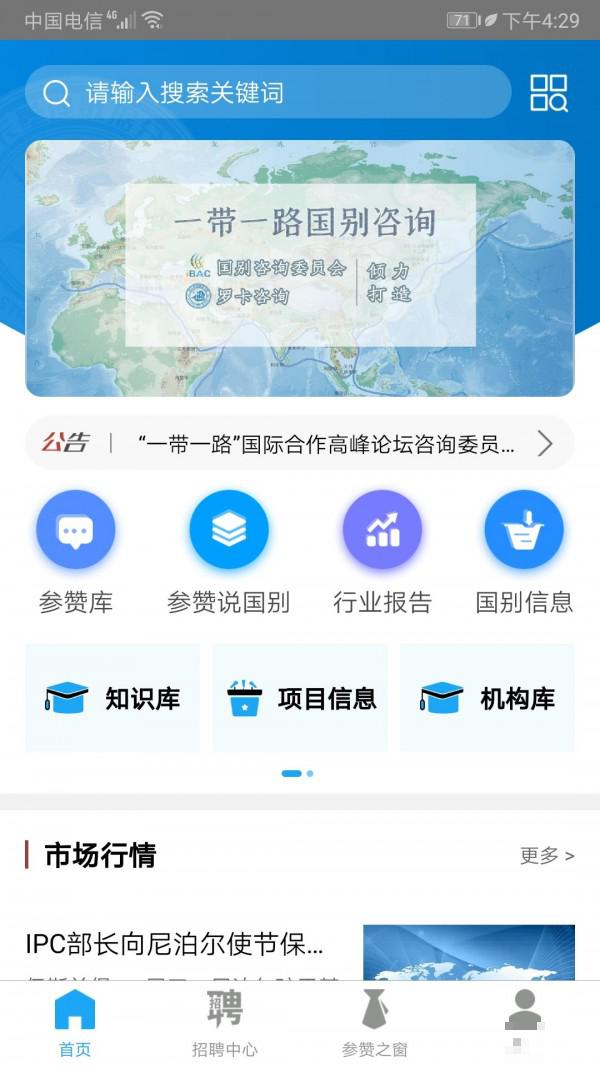Tap the keyword search field
Screen dimensions: 600x1067
270,93
